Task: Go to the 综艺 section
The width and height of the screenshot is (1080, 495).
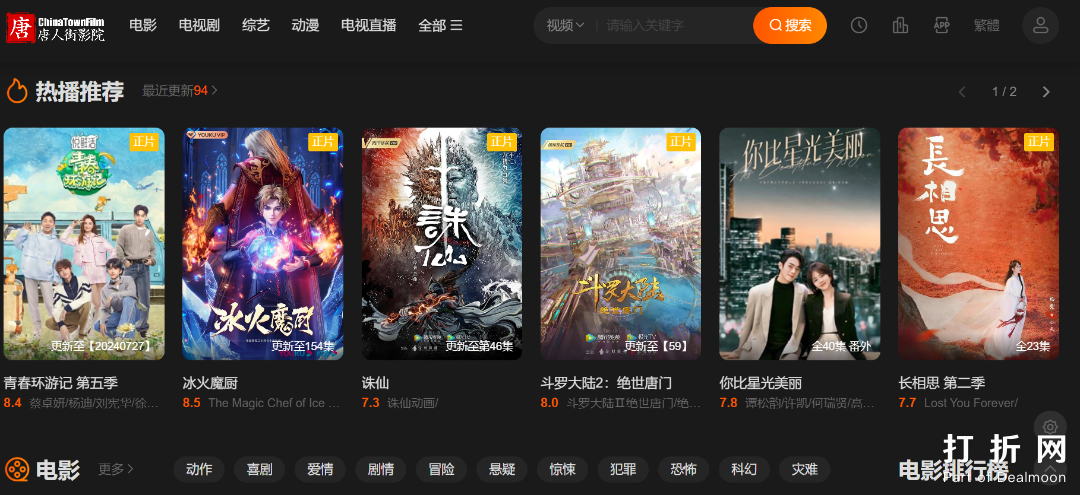Action: tap(256, 25)
